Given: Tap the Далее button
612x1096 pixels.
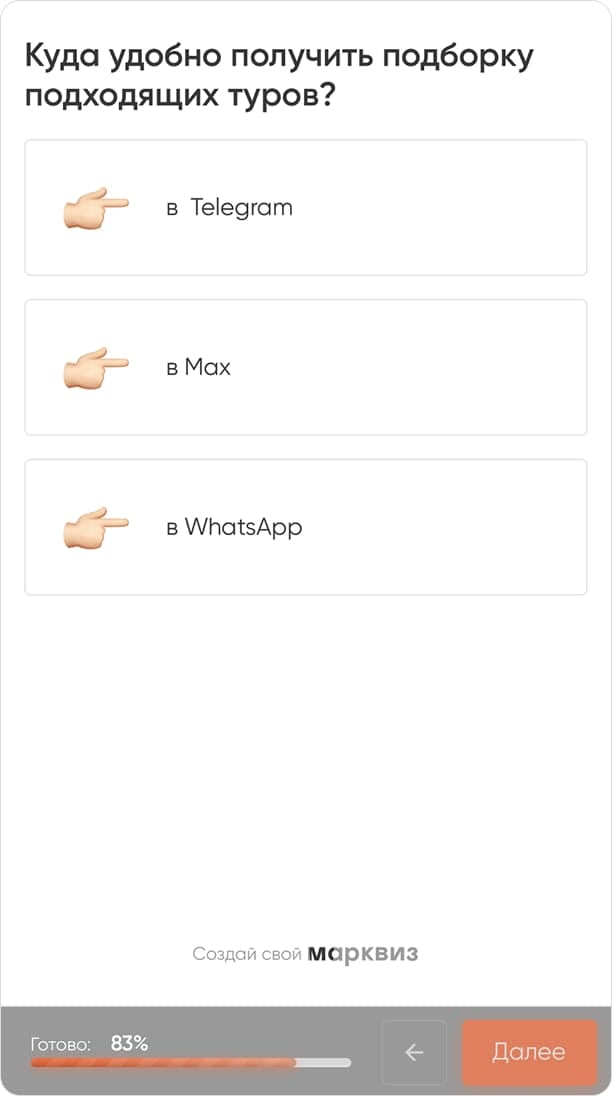Looking at the screenshot, I should pyautogui.click(x=529, y=1052).
